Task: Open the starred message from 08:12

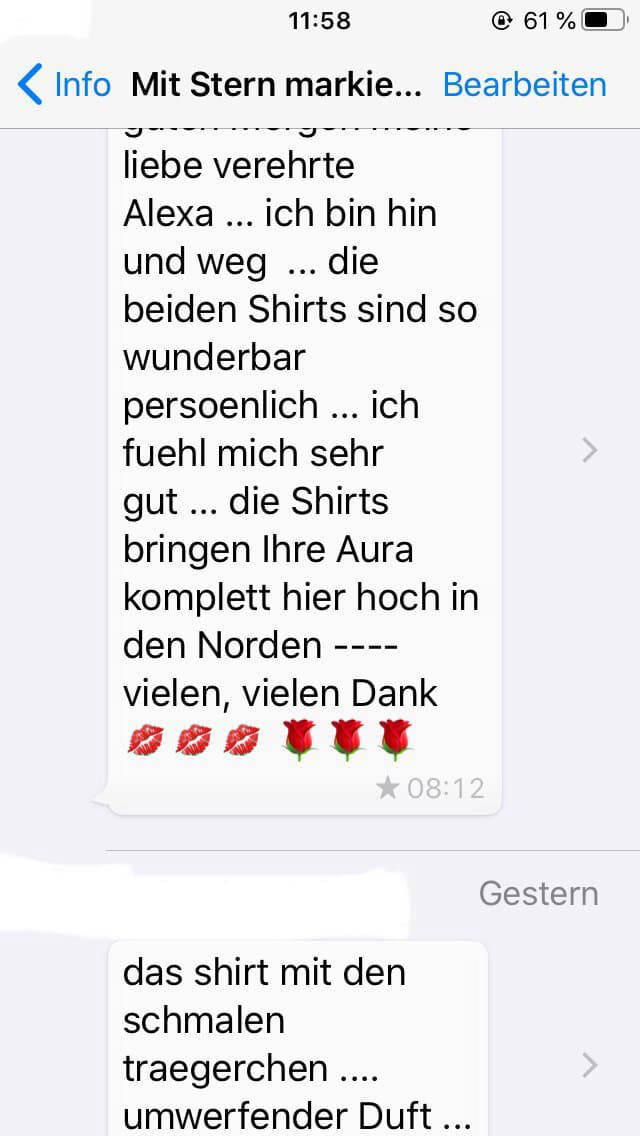Action: 589,452
